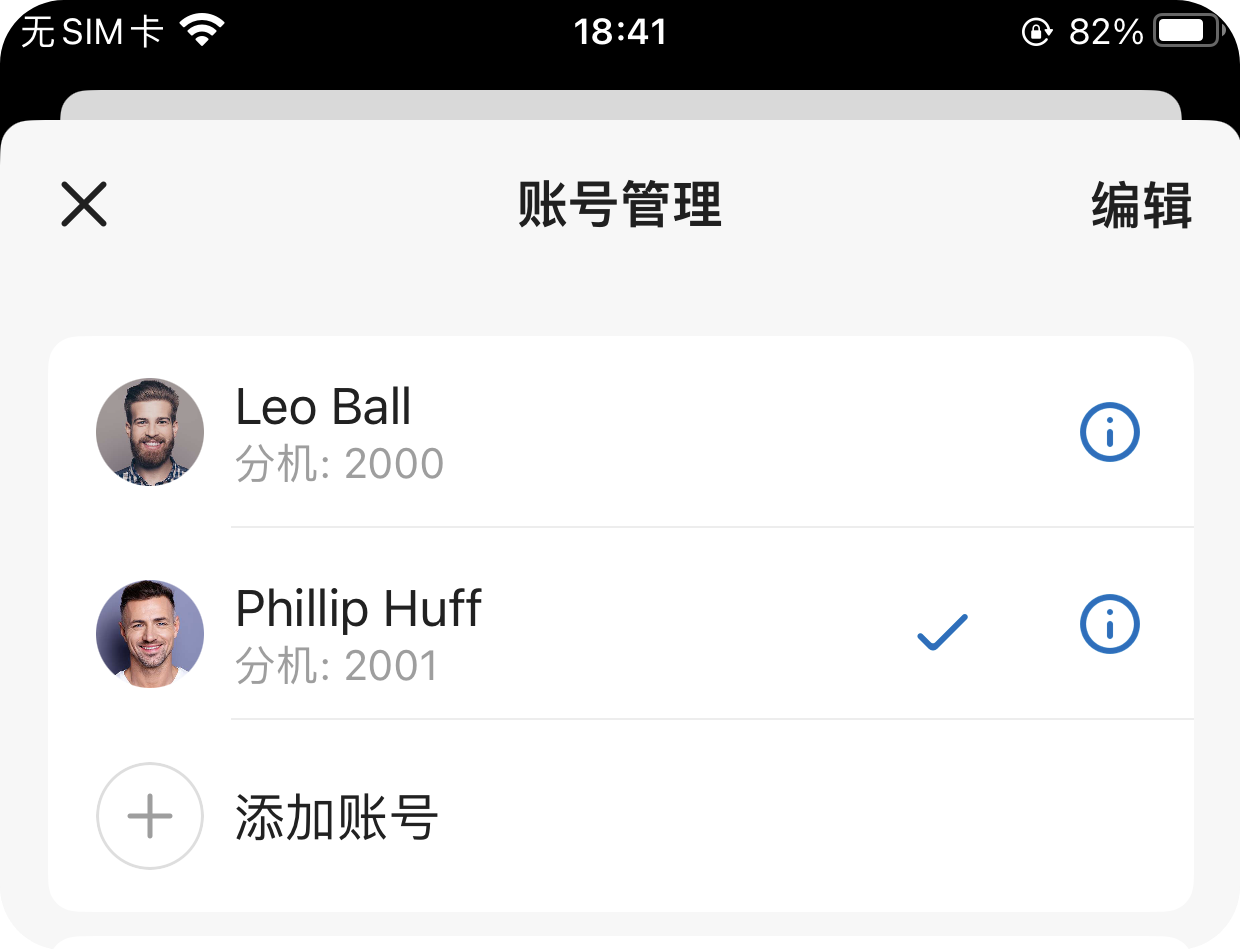This screenshot has width=1240, height=950.
Task: Tap the 编辑 edit button
Action: click(x=1141, y=206)
